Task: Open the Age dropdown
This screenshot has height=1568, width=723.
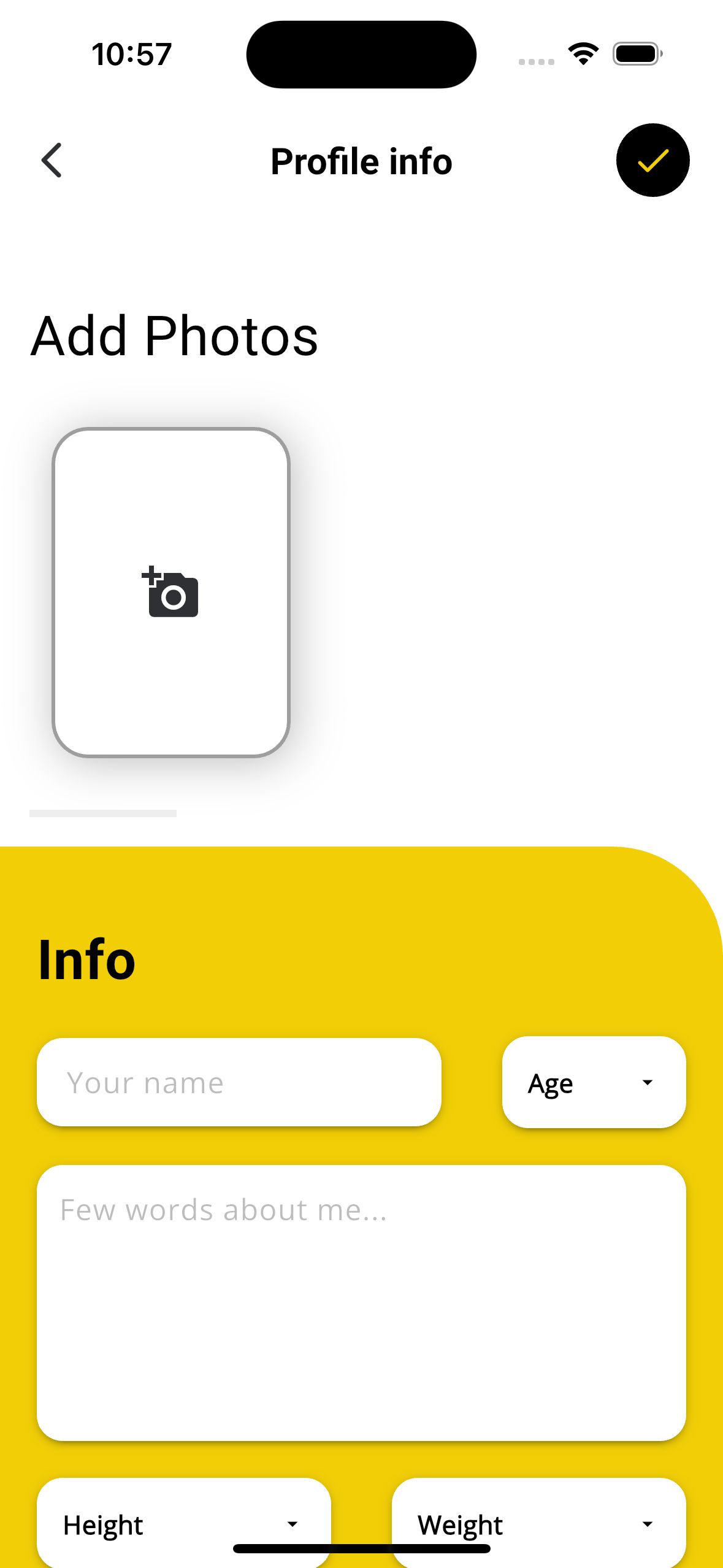Action: [x=593, y=1082]
